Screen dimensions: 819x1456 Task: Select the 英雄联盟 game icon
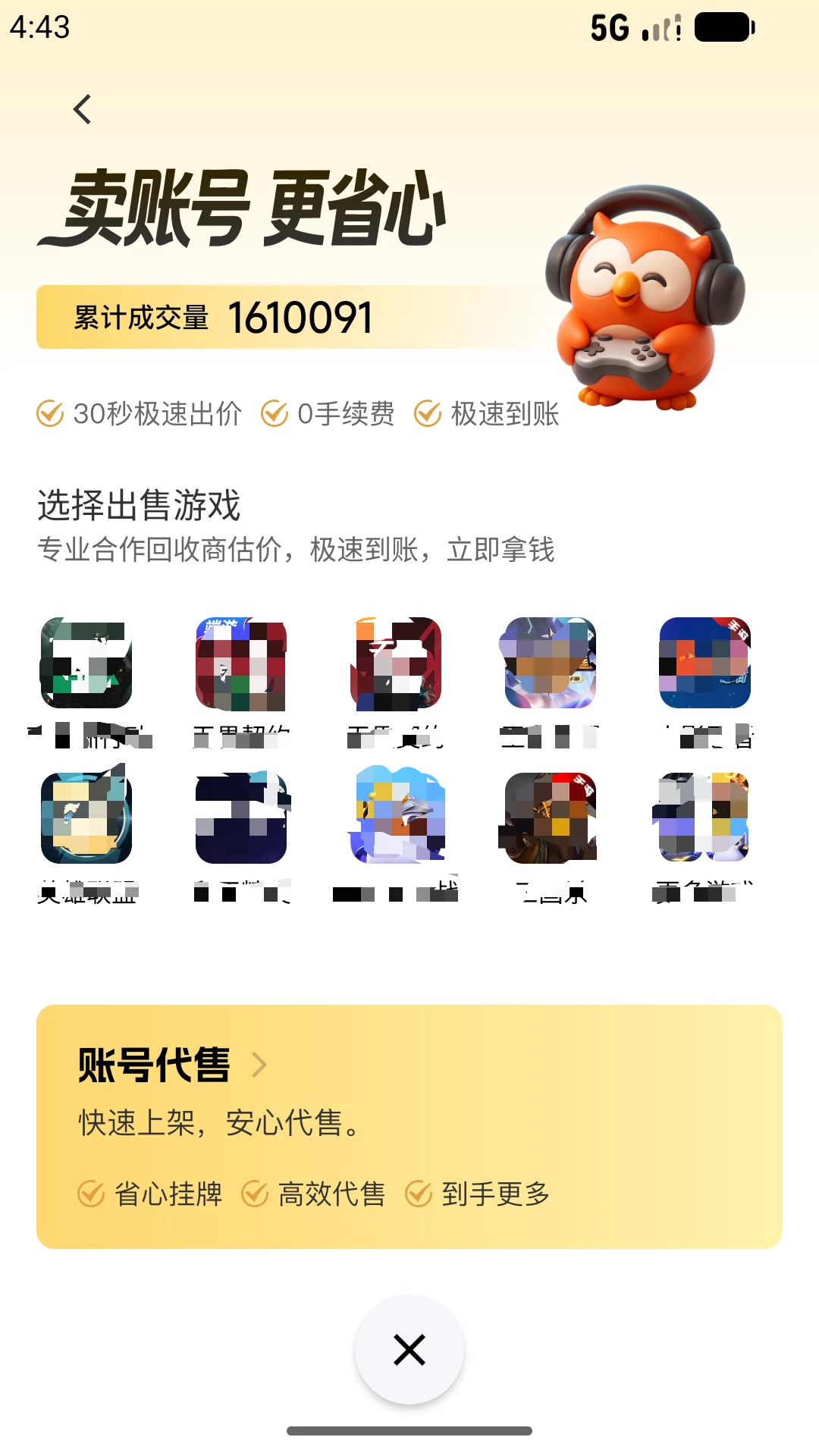pos(86,818)
